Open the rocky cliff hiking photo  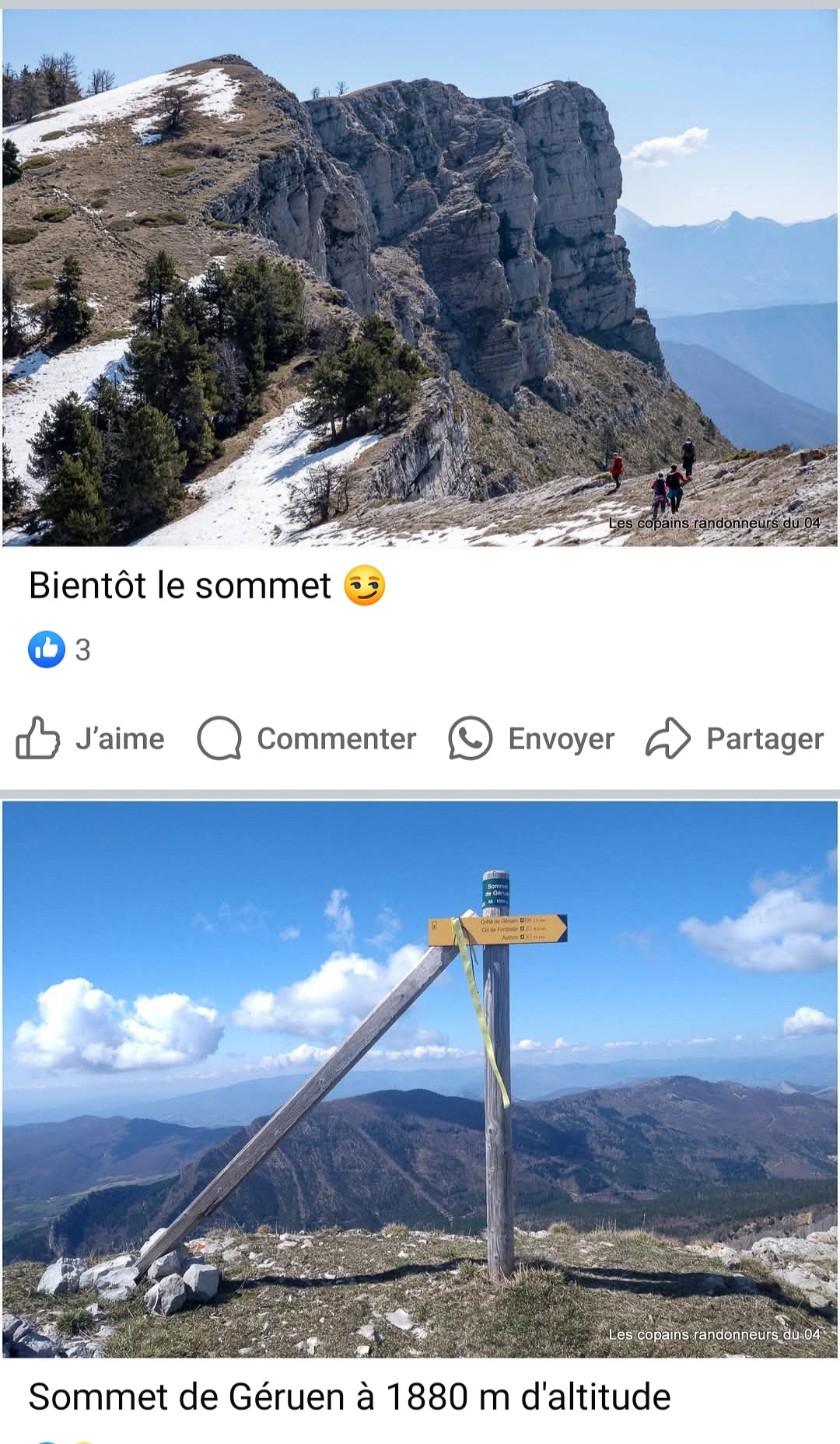[420, 280]
